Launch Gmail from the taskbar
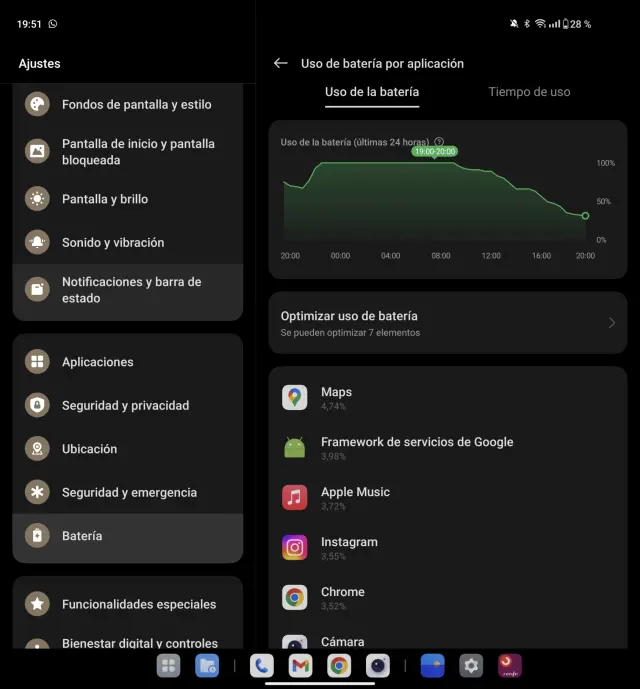This screenshot has width=640, height=689. tap(300, 666)
